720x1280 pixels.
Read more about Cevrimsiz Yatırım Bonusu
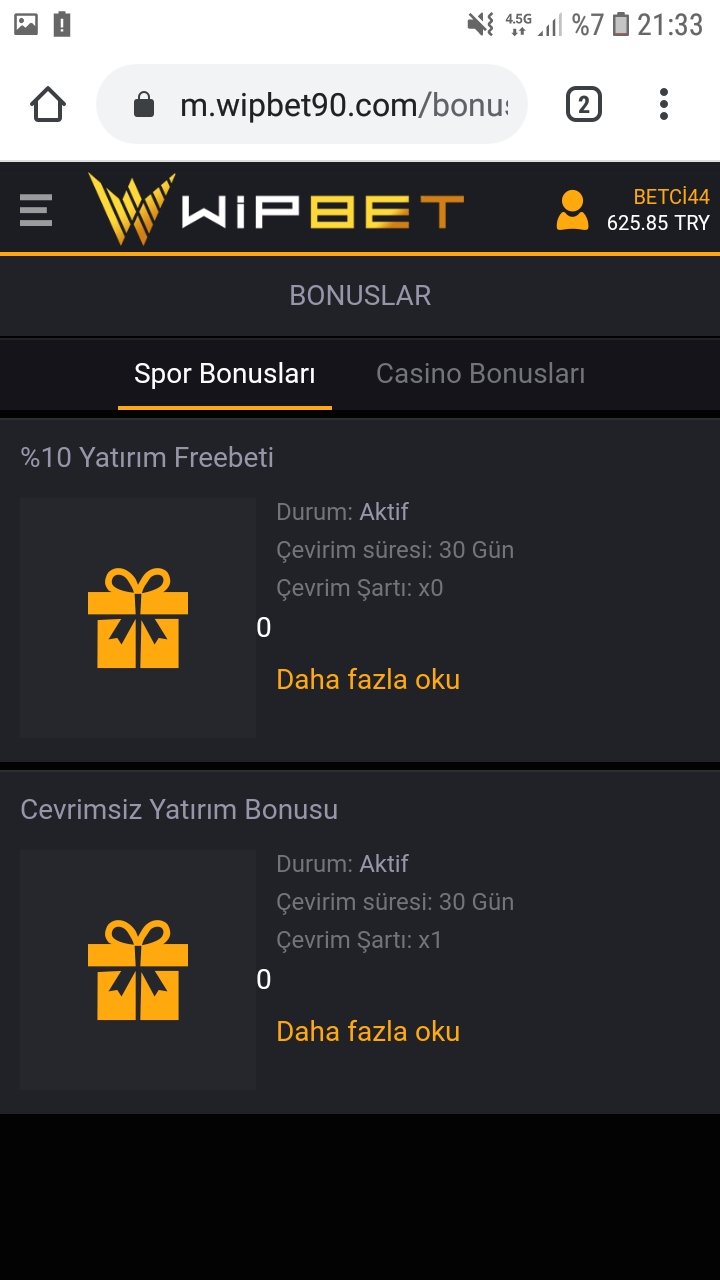coord(368,1032)
